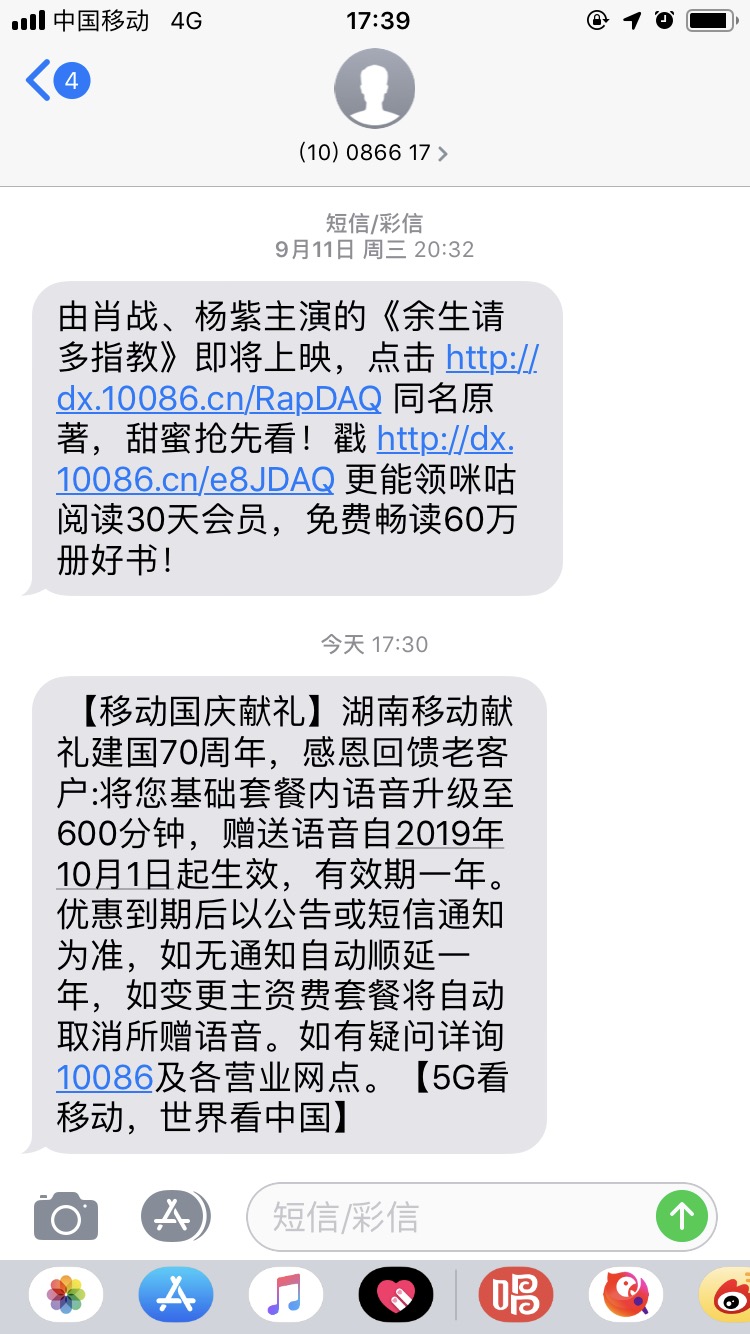Open the Digital Touch heart app
750x1334 pixels.
(396, 1297)
